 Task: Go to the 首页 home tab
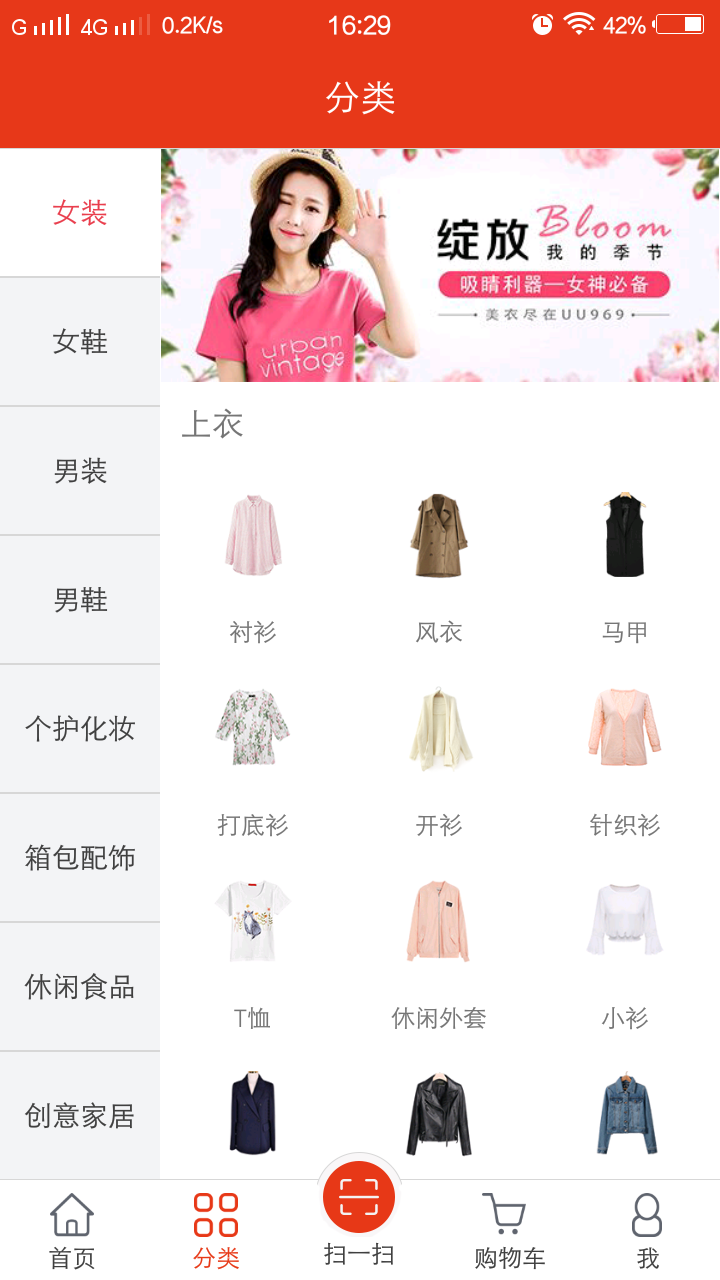tap(72, 1230)
